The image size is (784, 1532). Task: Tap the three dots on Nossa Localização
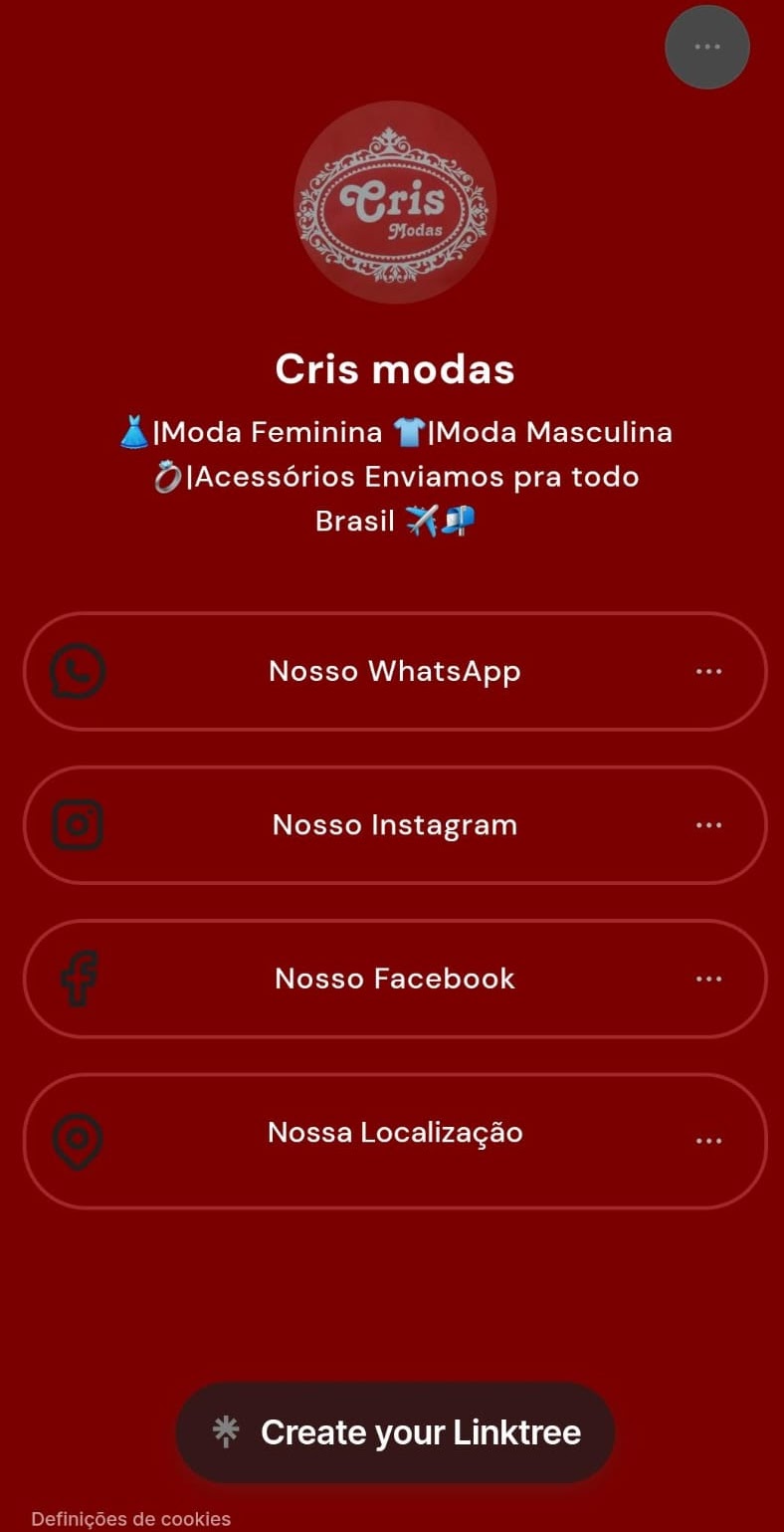point(708,1141)
